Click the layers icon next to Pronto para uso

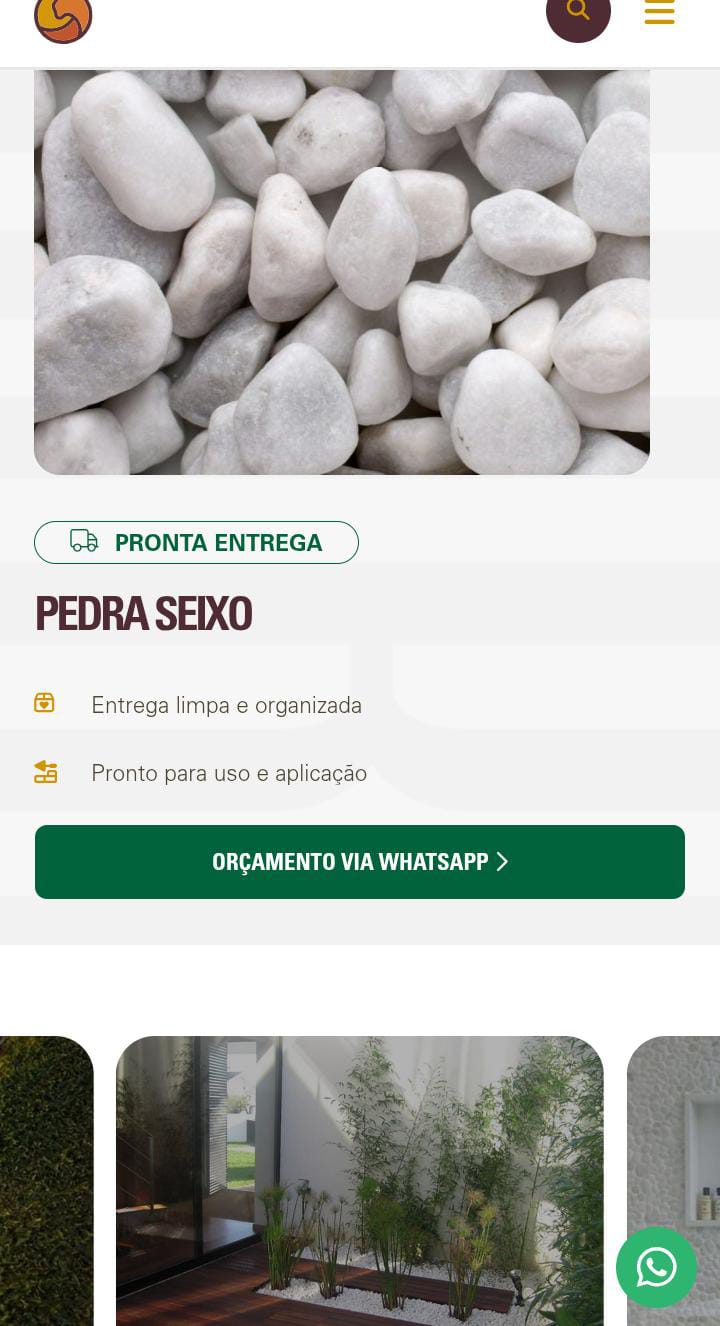[x=45, y=771]
